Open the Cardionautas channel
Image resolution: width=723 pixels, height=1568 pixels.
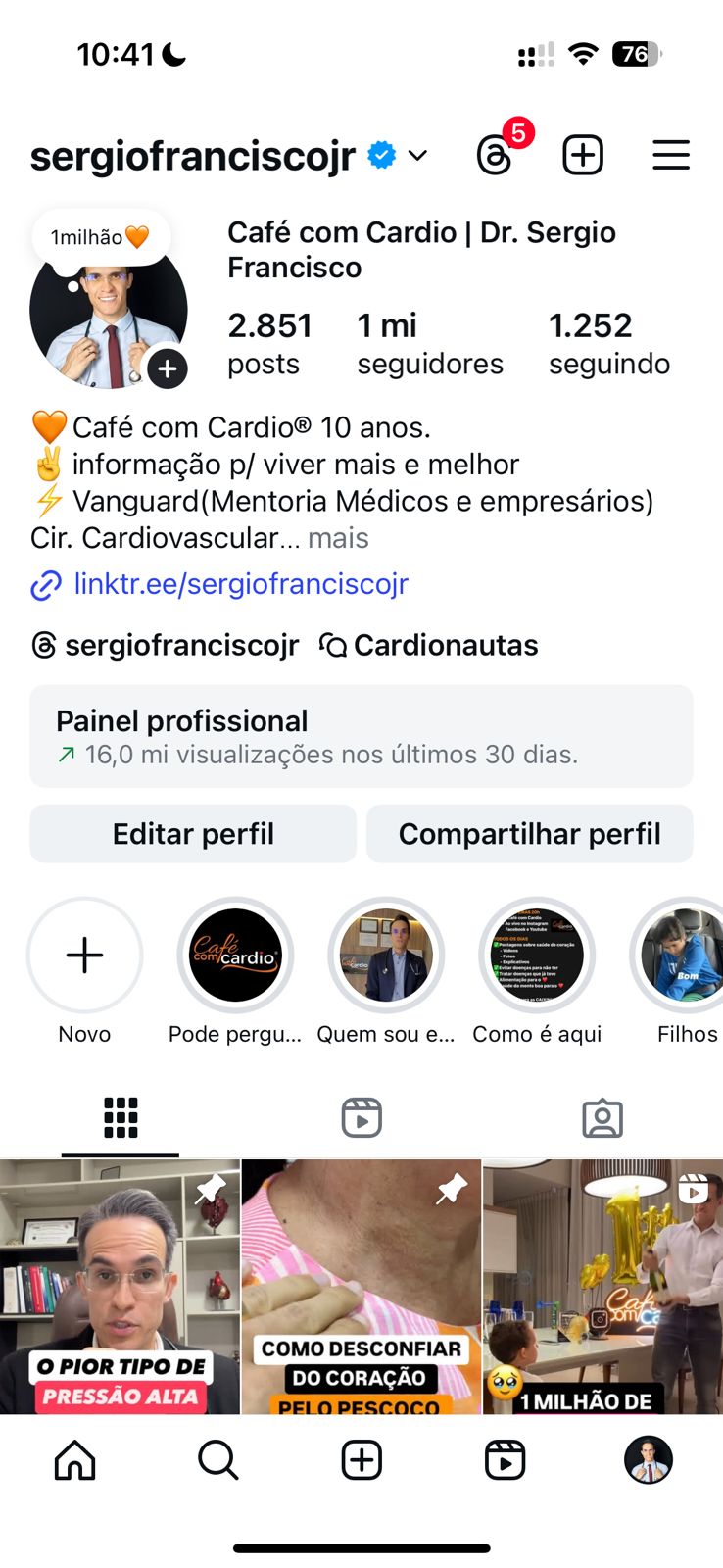(x=431, y=645)
